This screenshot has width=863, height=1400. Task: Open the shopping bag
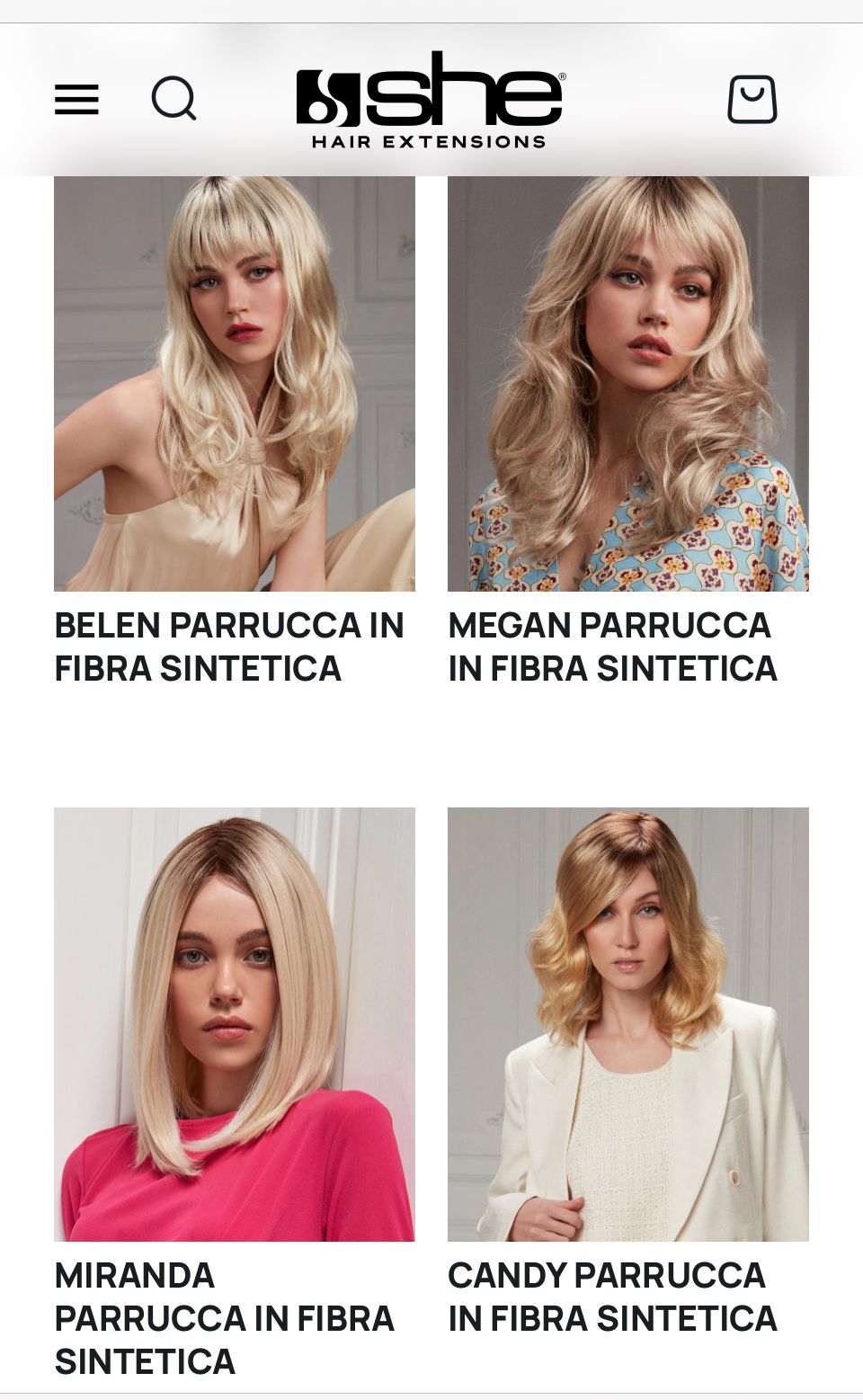752,99
